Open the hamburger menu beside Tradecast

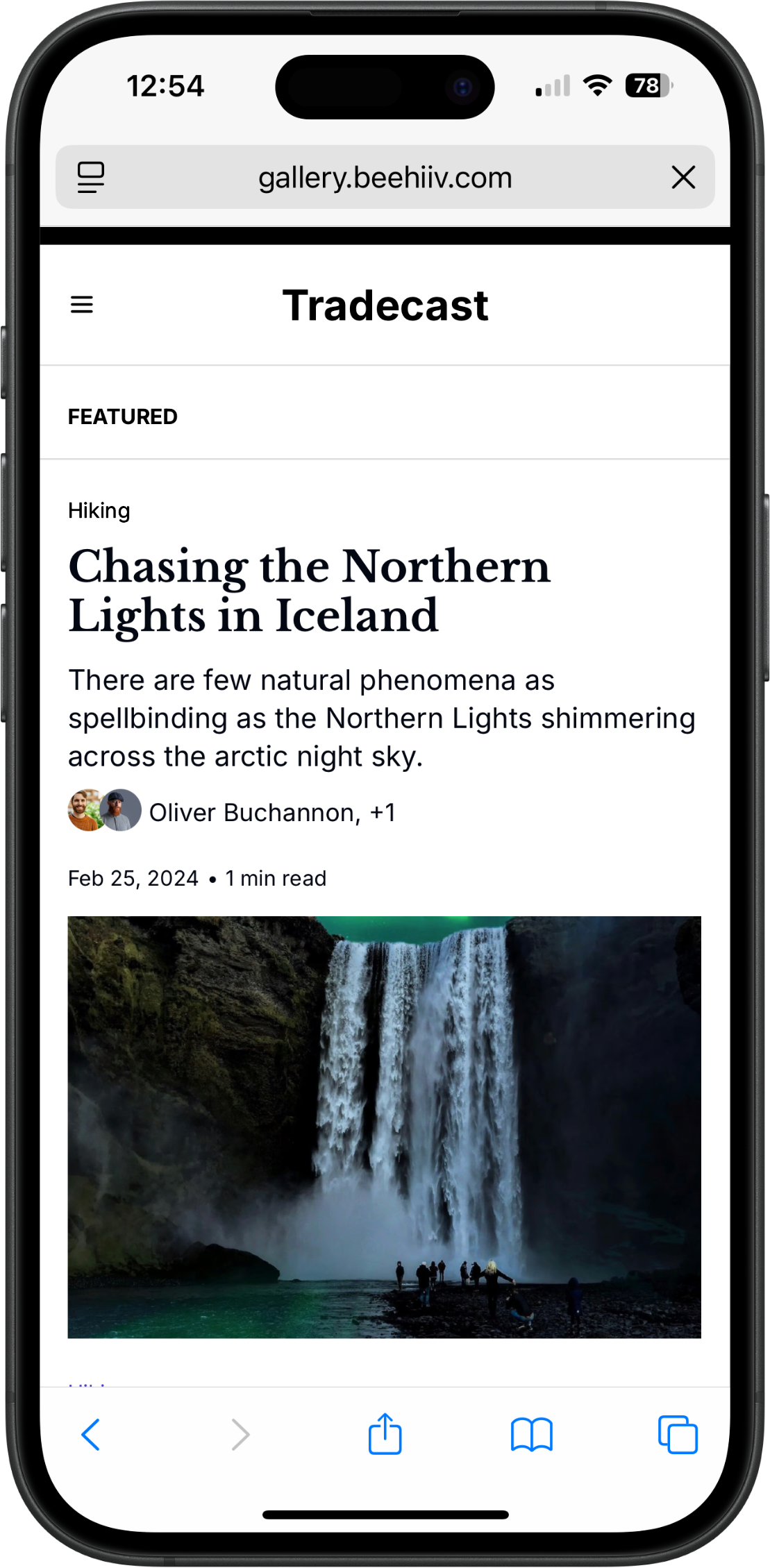tap(82, 305)
